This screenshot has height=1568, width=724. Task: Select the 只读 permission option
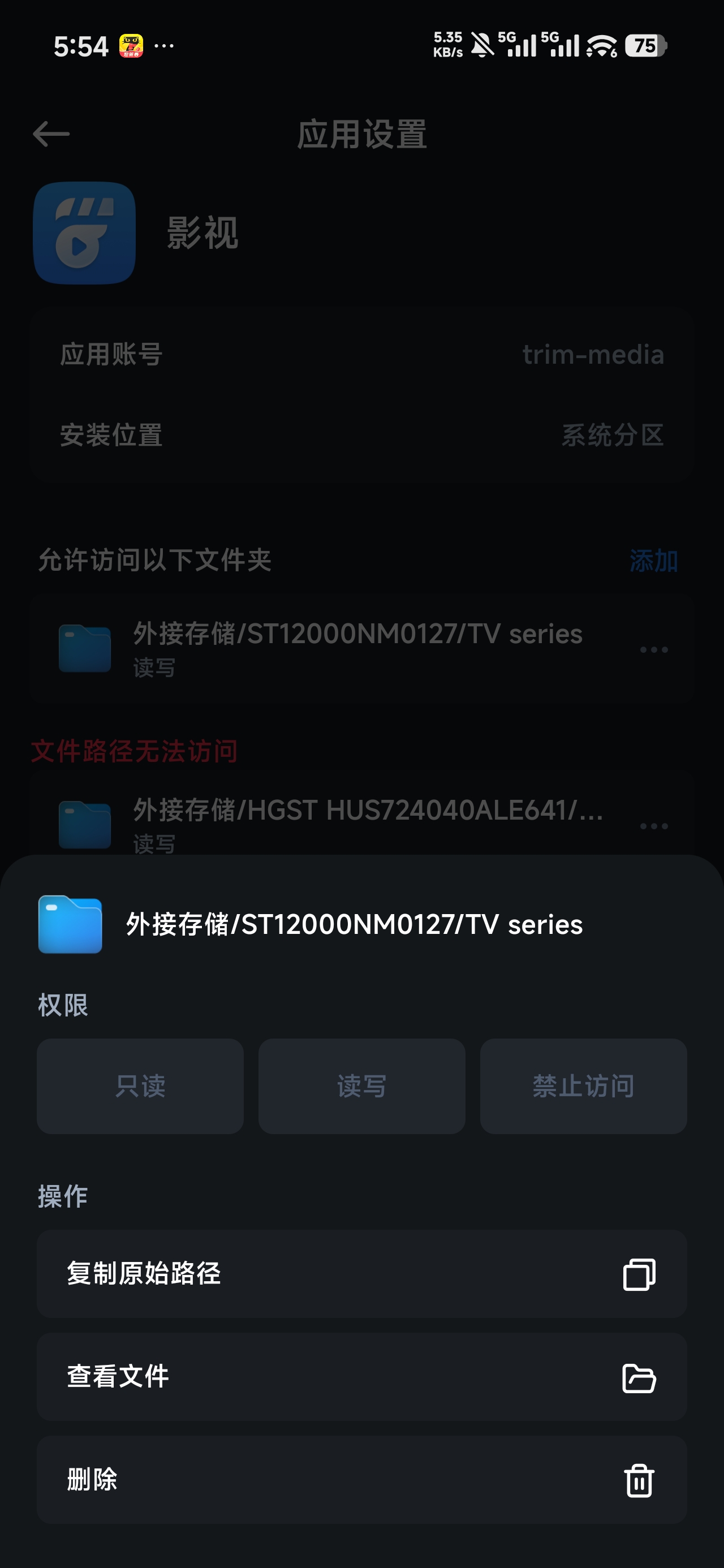(140, 1086)
